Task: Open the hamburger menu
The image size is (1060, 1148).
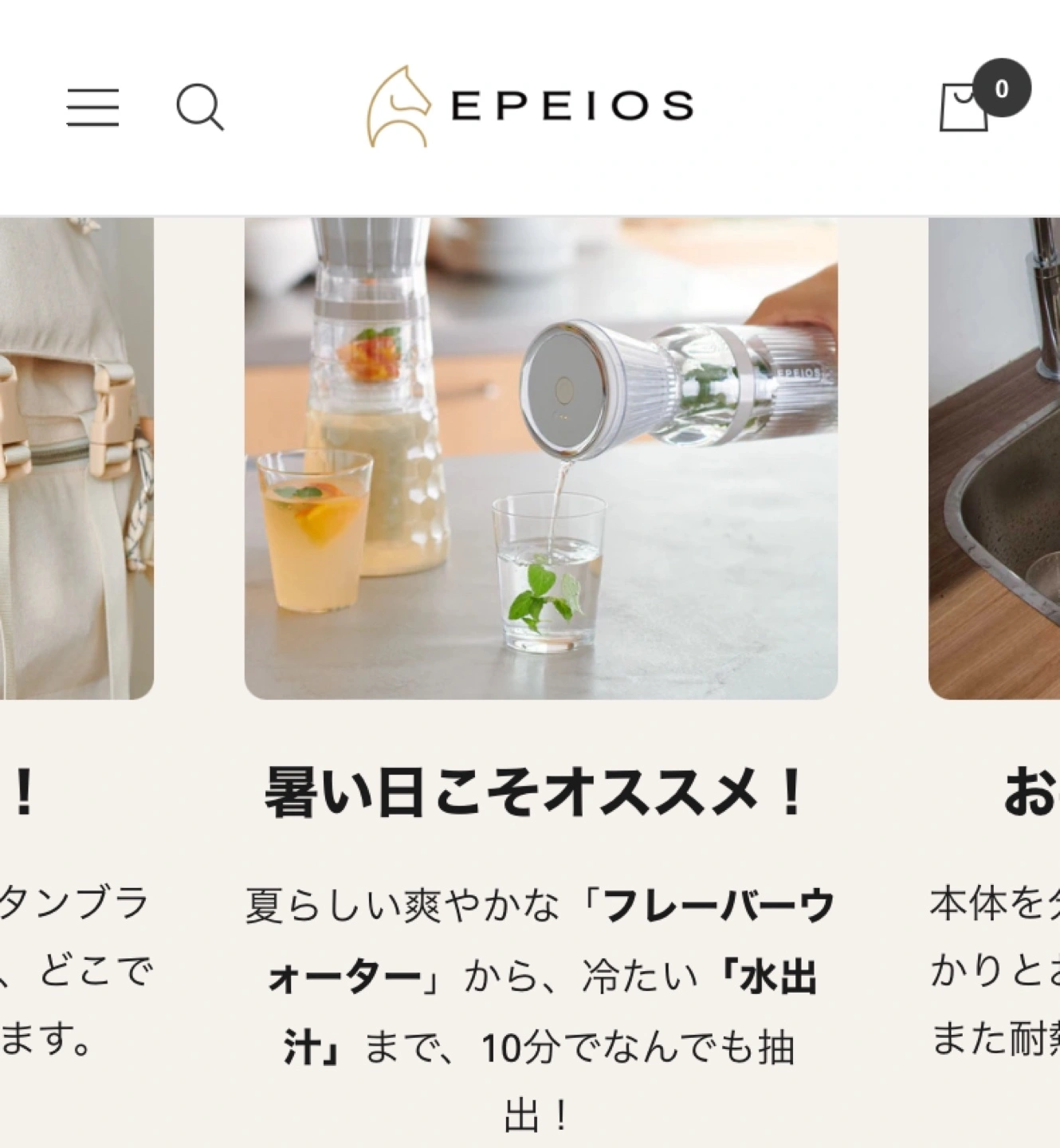Action: (x=92, y=107)
